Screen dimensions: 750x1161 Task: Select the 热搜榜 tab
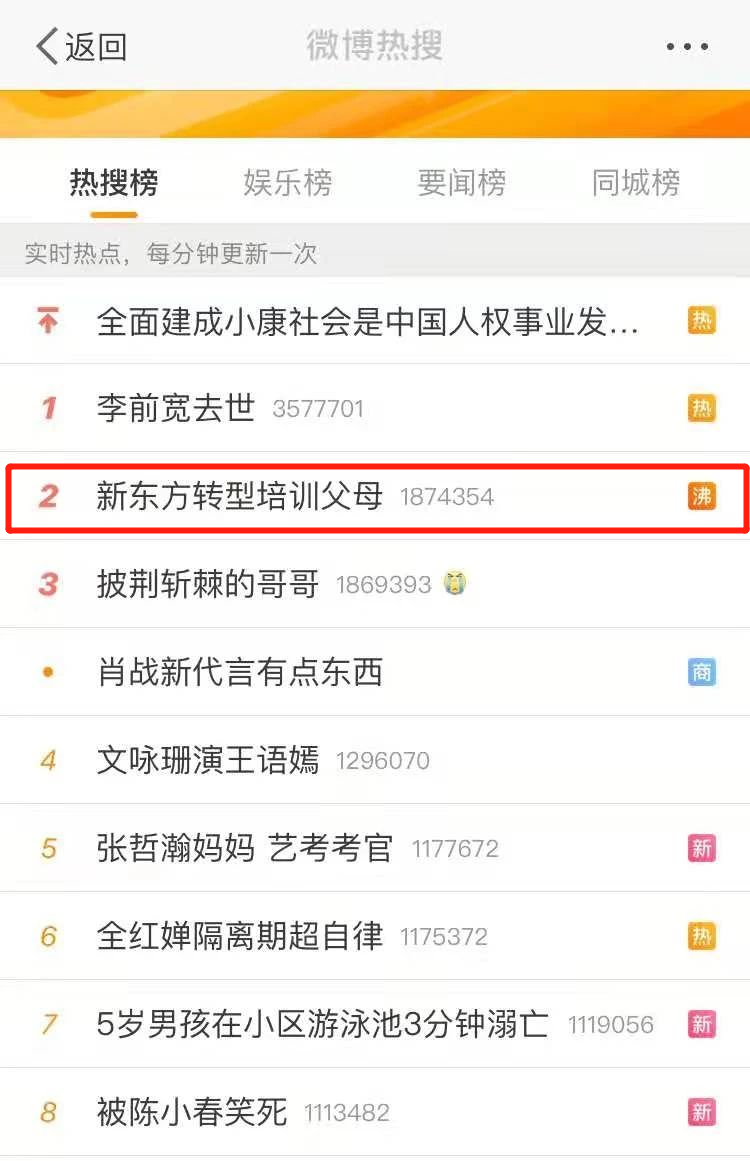click(x=114, y=183)
